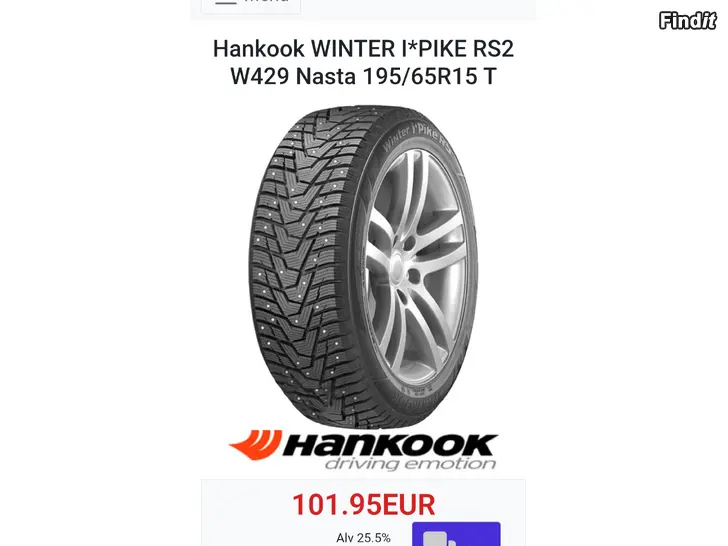Open the Menu drawer button
This screenshot has height=546, width=728.
tap(250, 4)
